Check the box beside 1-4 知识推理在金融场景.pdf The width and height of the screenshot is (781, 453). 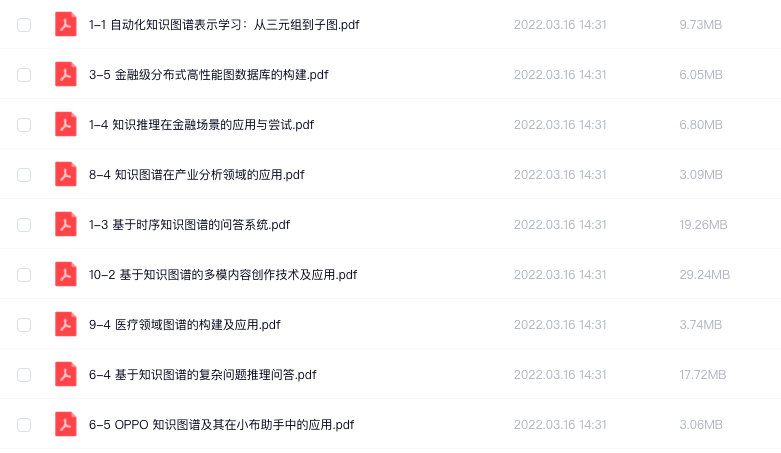[24, 125]
